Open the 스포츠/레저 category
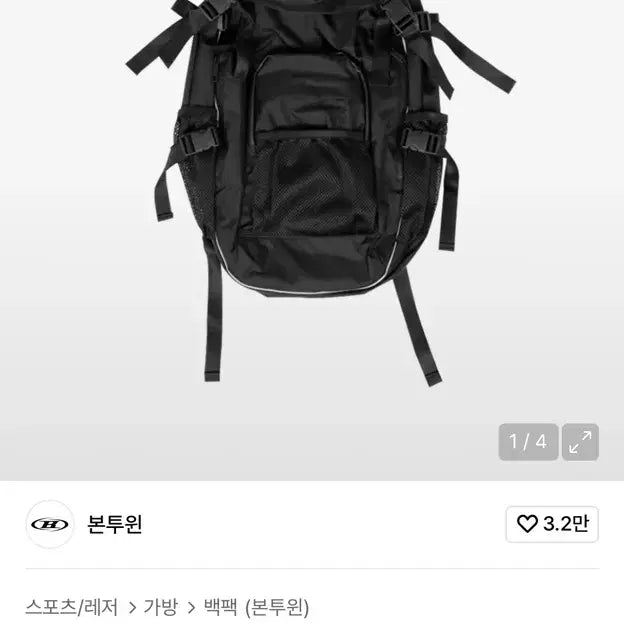Viewport: 624px width, 624px height. click(72, 606)
